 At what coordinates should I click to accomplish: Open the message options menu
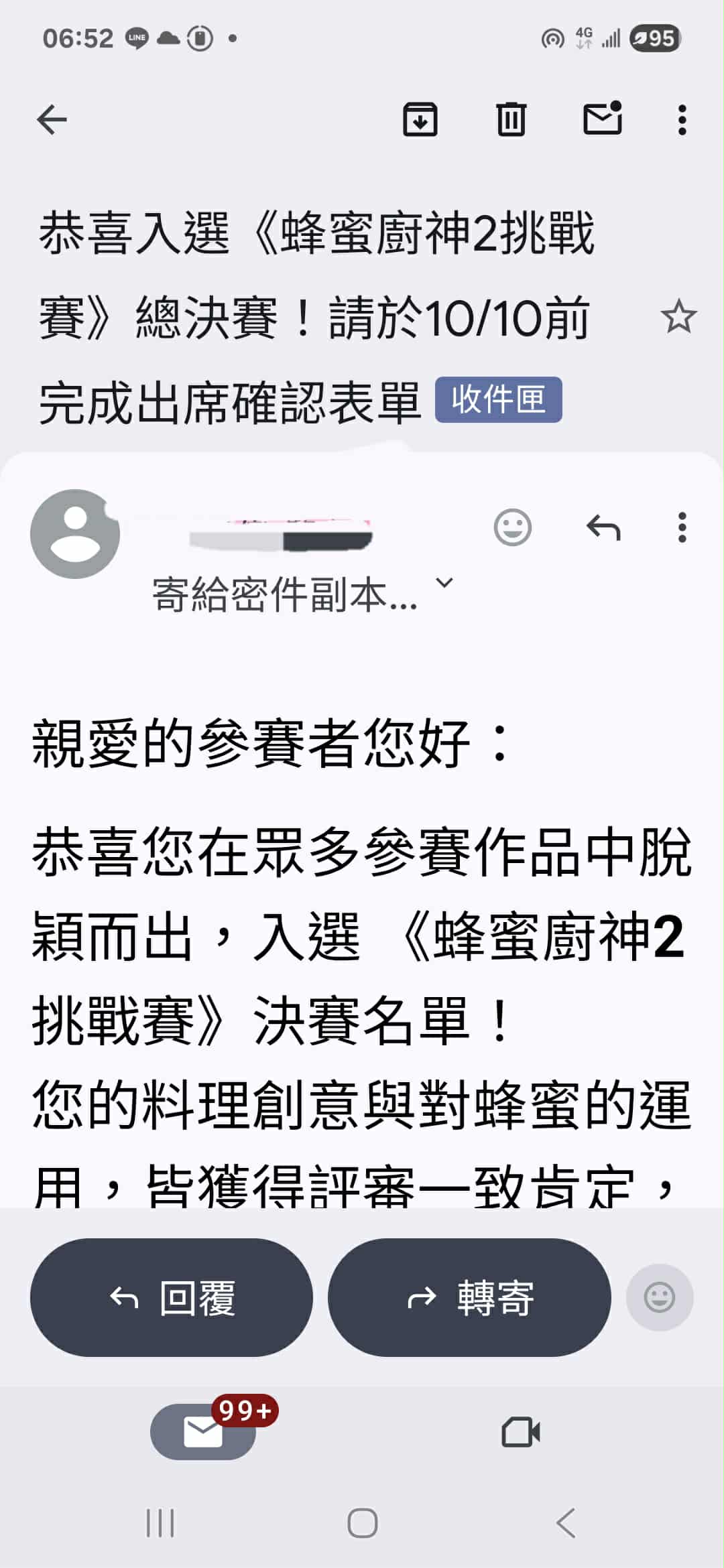click(682, 528)
